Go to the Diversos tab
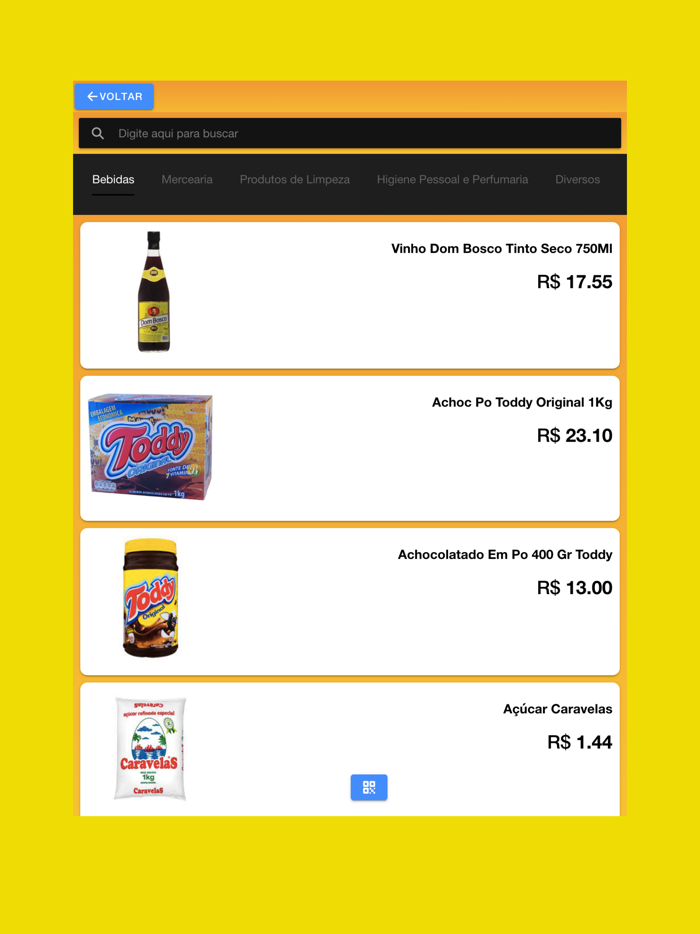Screen dimensions: 700x934 577,180
